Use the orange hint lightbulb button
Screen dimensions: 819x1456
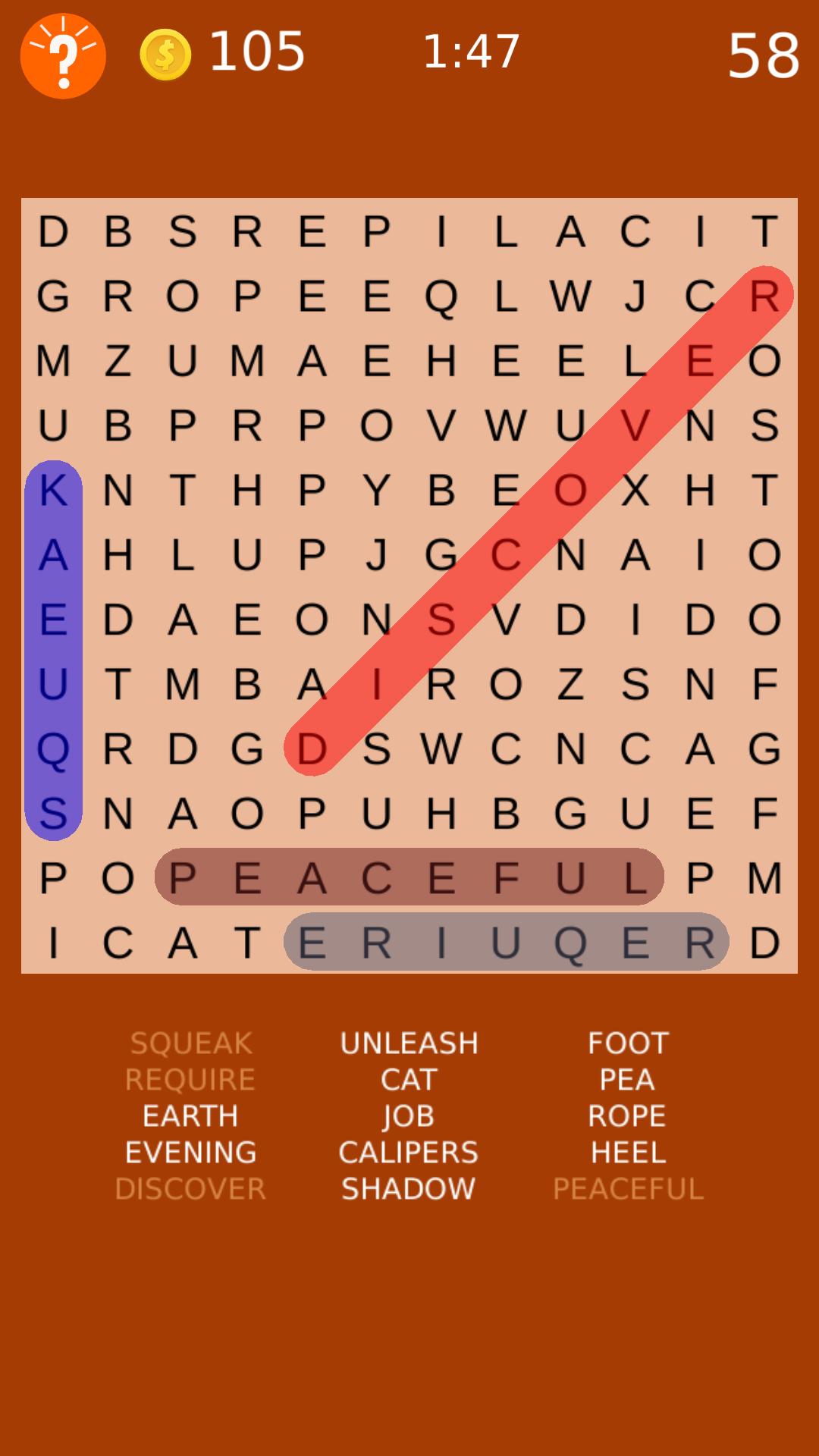(63, 56)
